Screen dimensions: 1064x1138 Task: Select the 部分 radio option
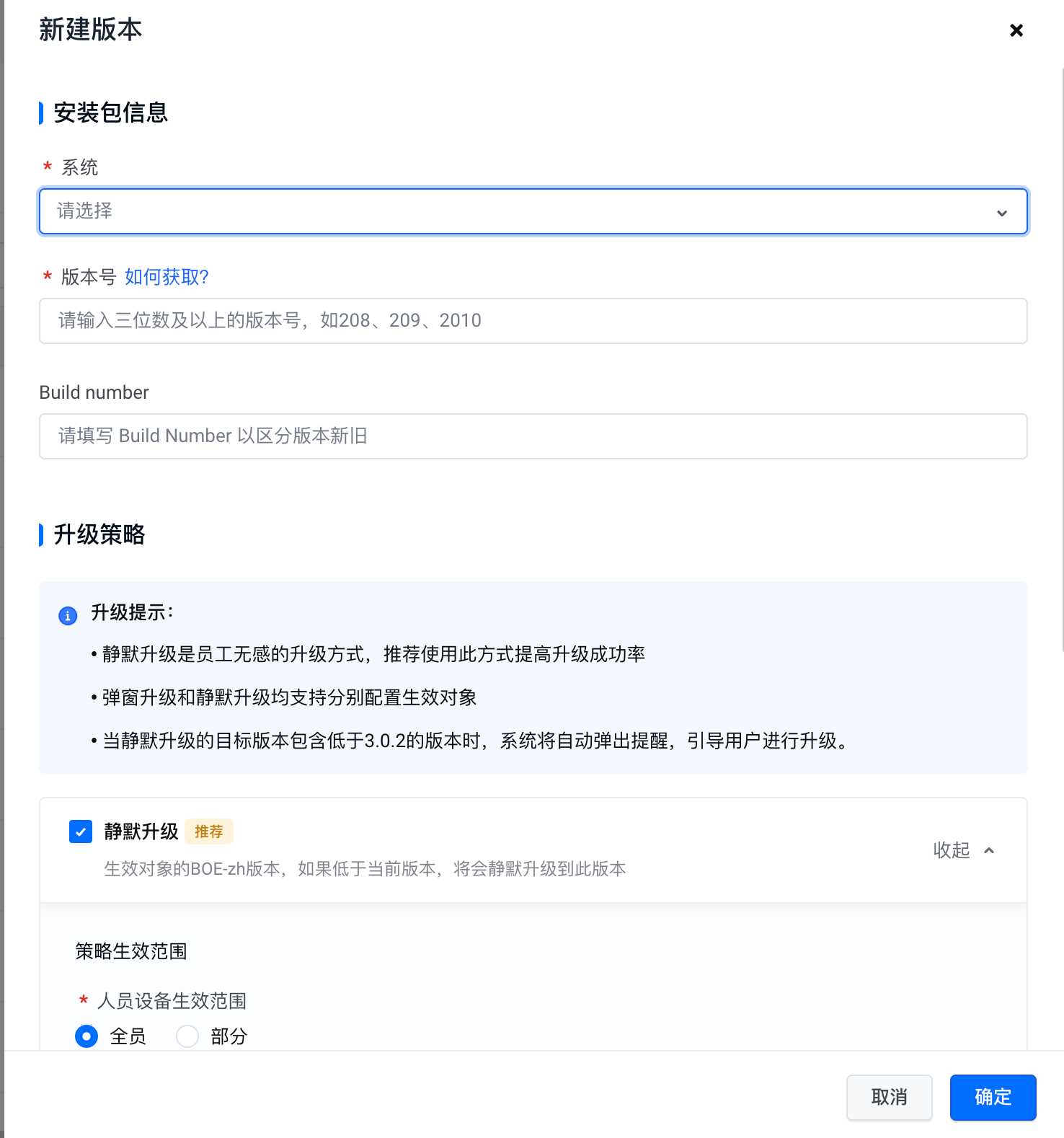point(187,1036)
